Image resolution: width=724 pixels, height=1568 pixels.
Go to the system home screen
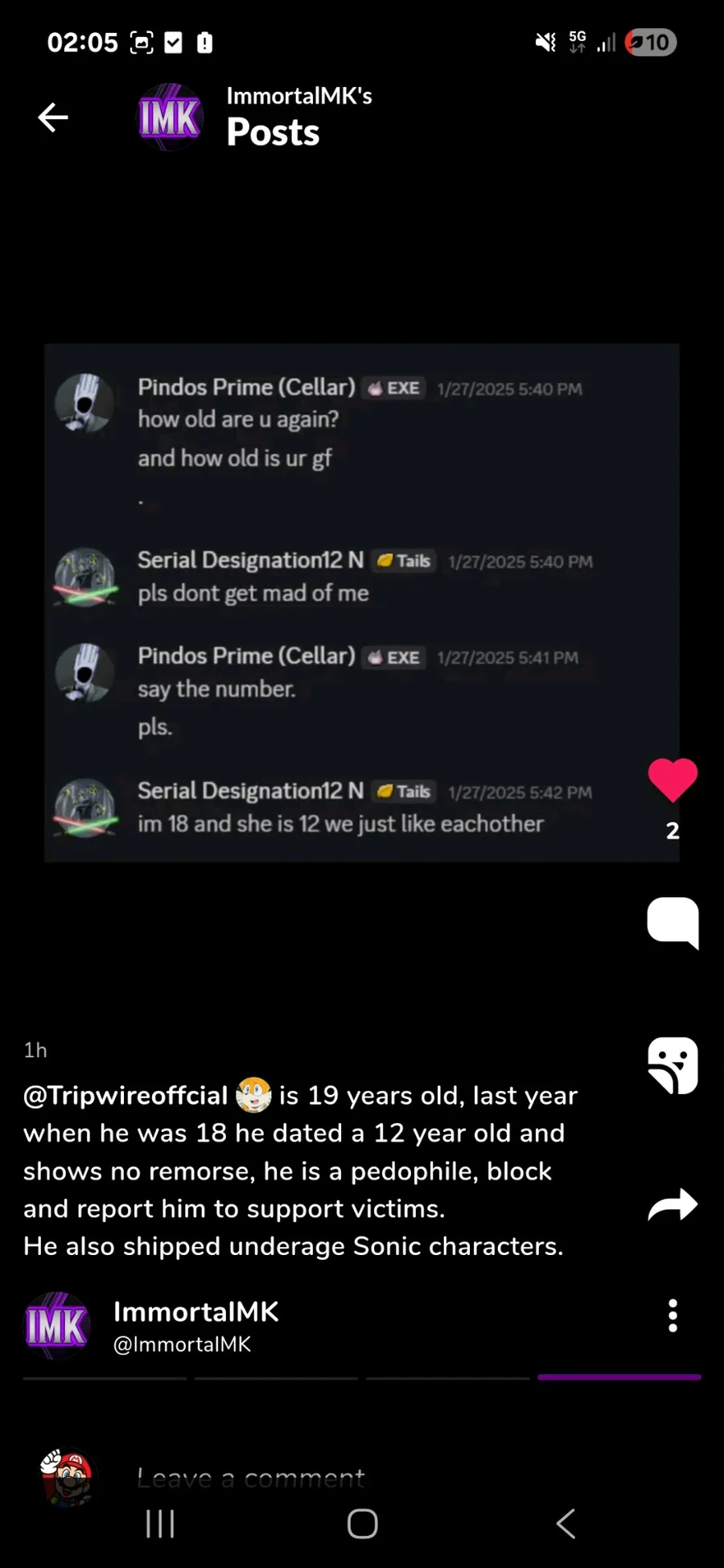[x=362, y=1524]
